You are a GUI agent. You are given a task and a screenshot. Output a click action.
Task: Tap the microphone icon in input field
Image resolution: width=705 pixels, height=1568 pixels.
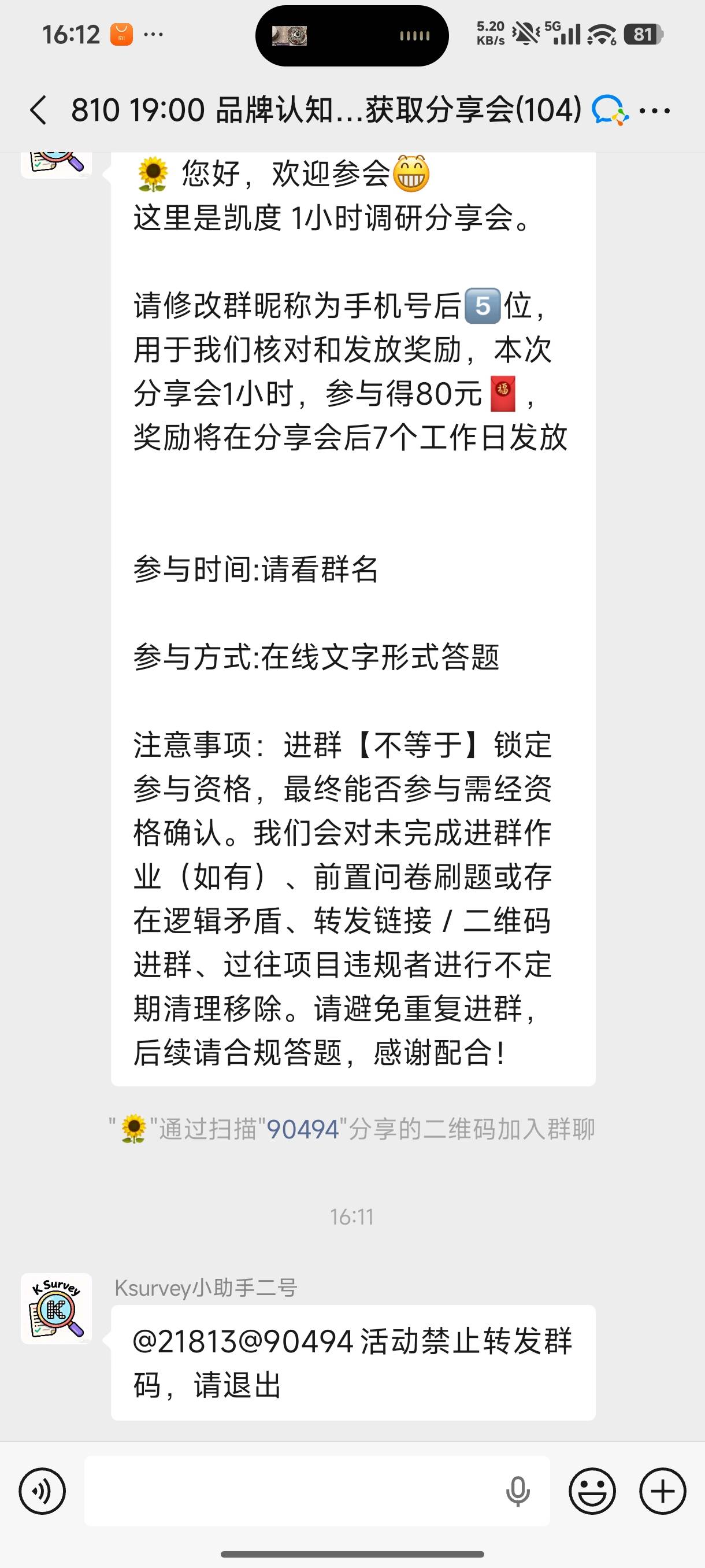coord(518,1491)
